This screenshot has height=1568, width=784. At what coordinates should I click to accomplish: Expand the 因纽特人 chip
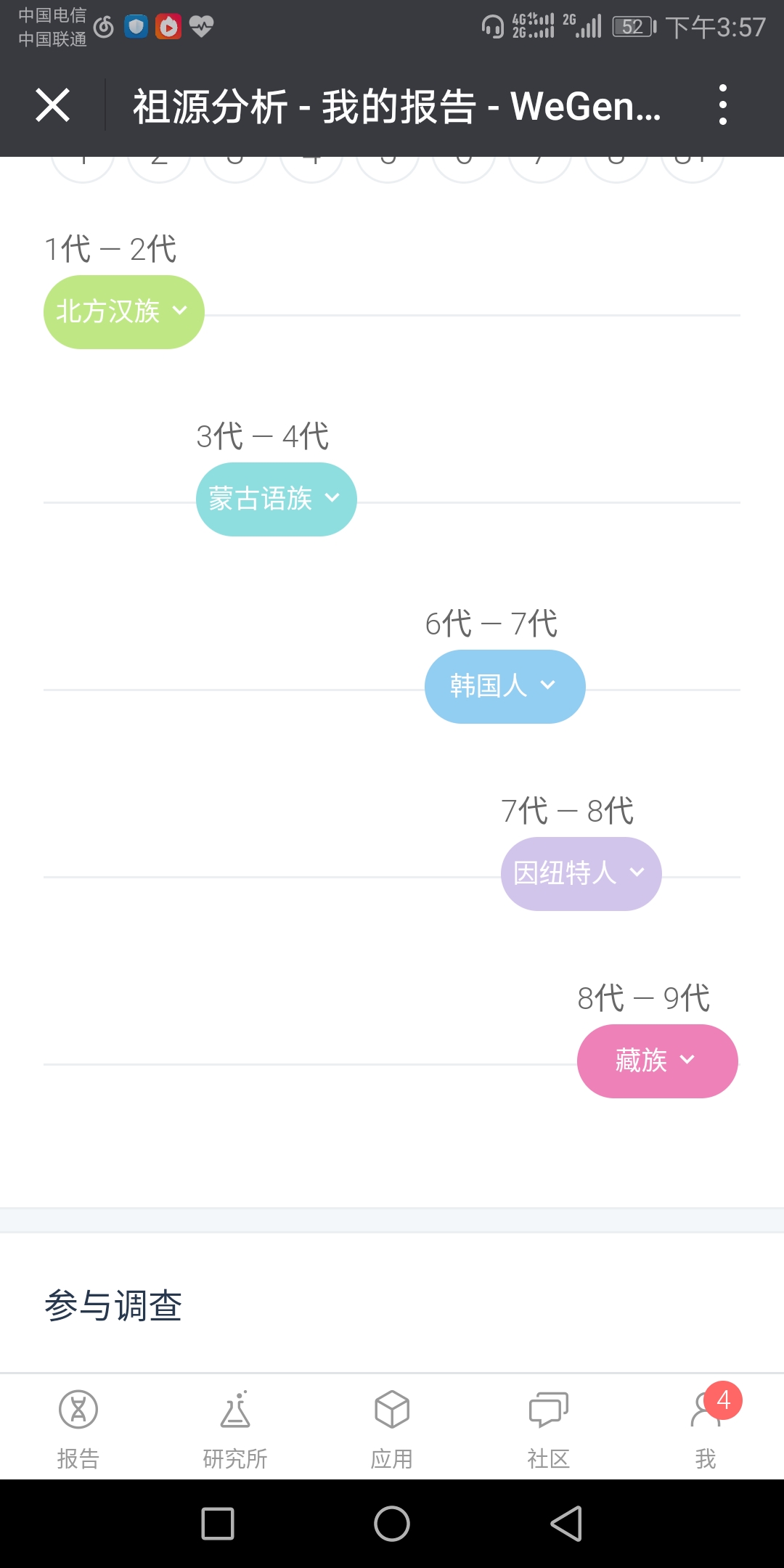(x=581, y=874)
